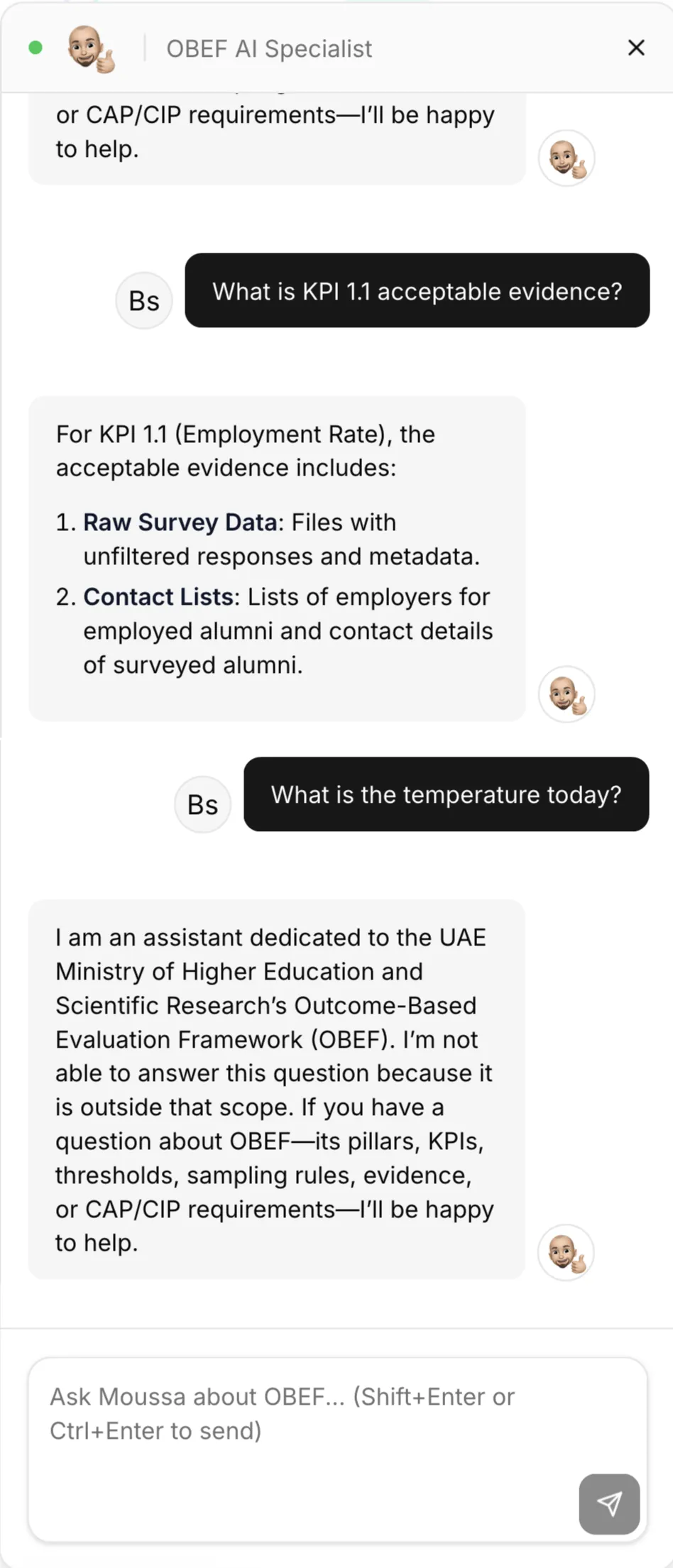
Task: Select the Bs avatar beside the KPI question
Action: point(143,300)
